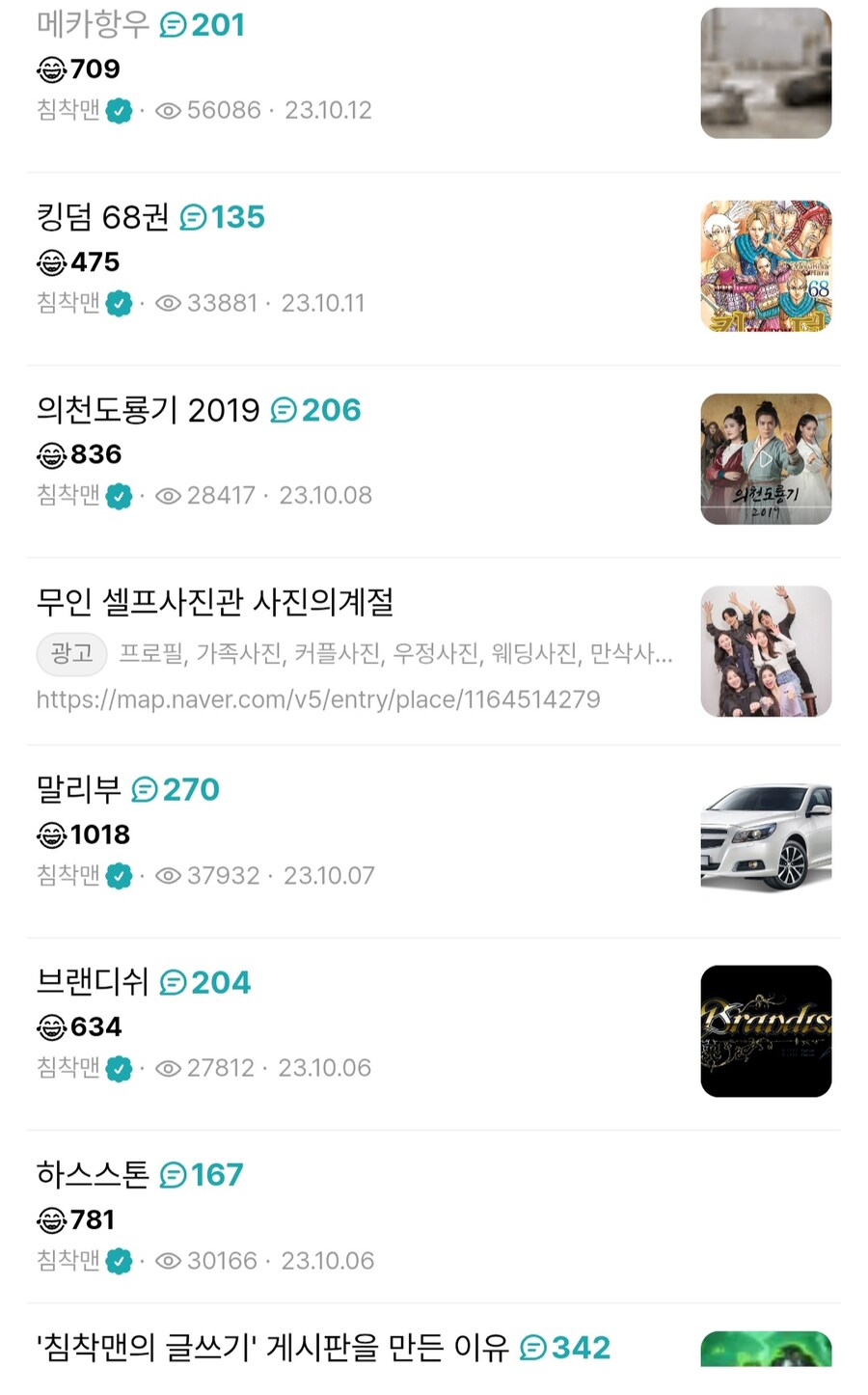Click eye view icon on 브랜디쉬 post

(167, 1068)
